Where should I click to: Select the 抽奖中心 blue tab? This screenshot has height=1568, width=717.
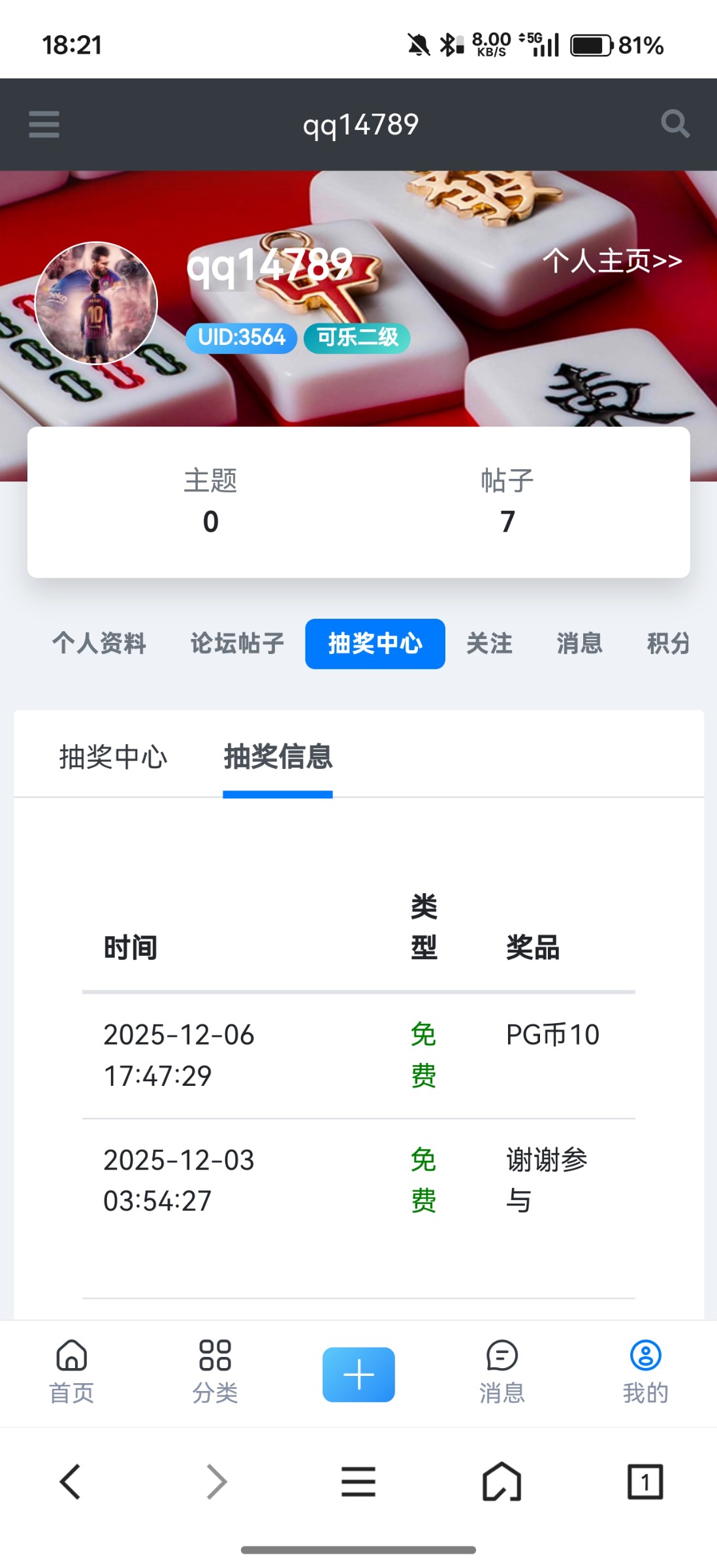375,644
